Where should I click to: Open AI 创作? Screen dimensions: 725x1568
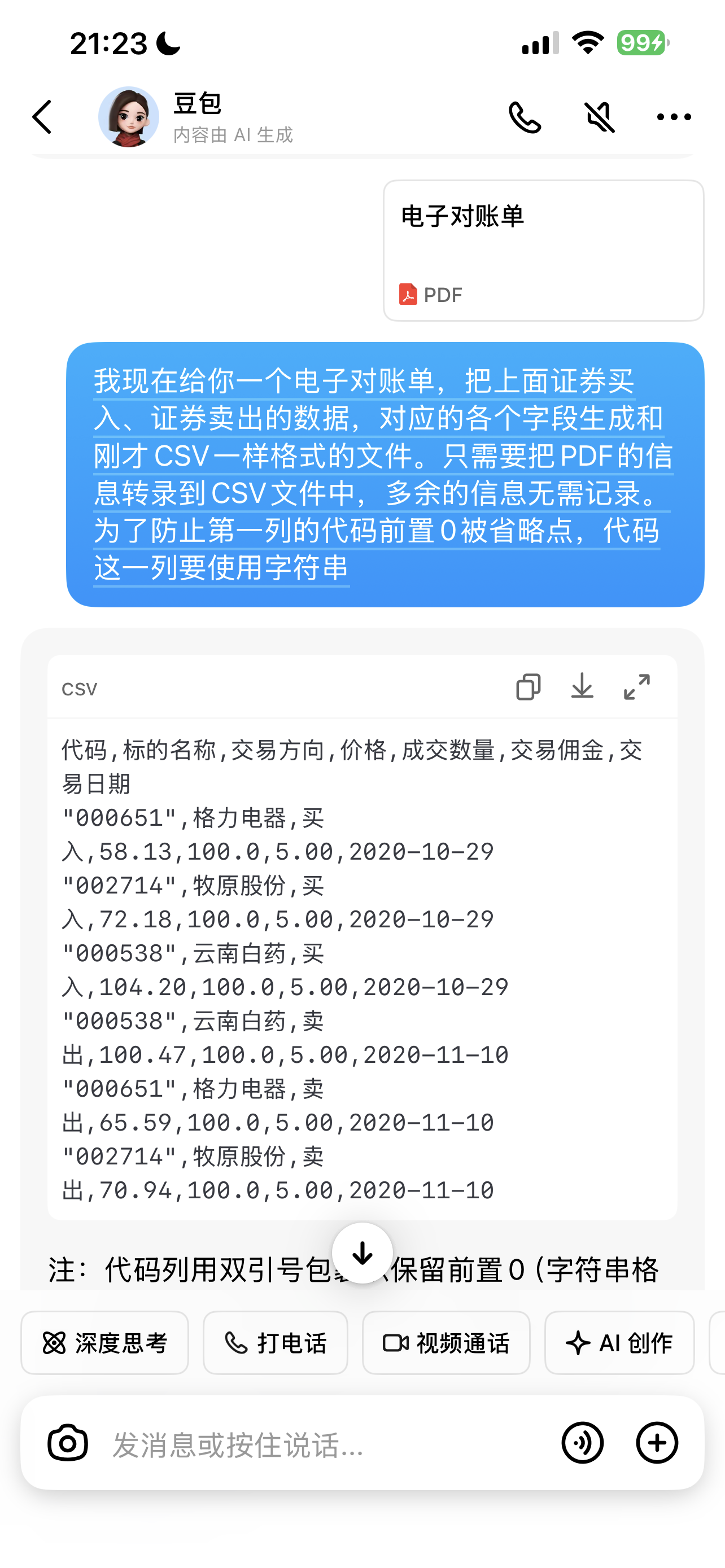tap(619, 1342)
